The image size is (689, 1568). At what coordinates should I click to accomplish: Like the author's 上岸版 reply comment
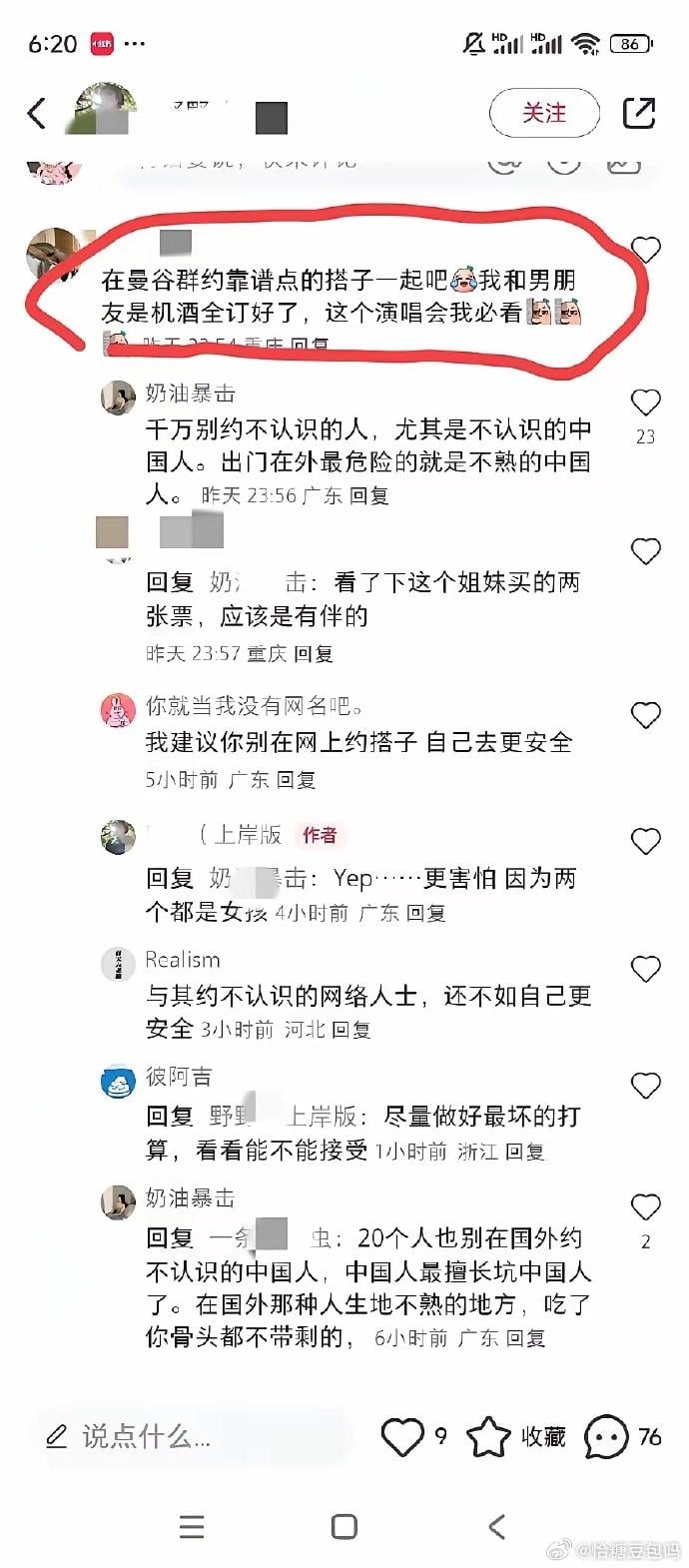(x=646, y=842)
